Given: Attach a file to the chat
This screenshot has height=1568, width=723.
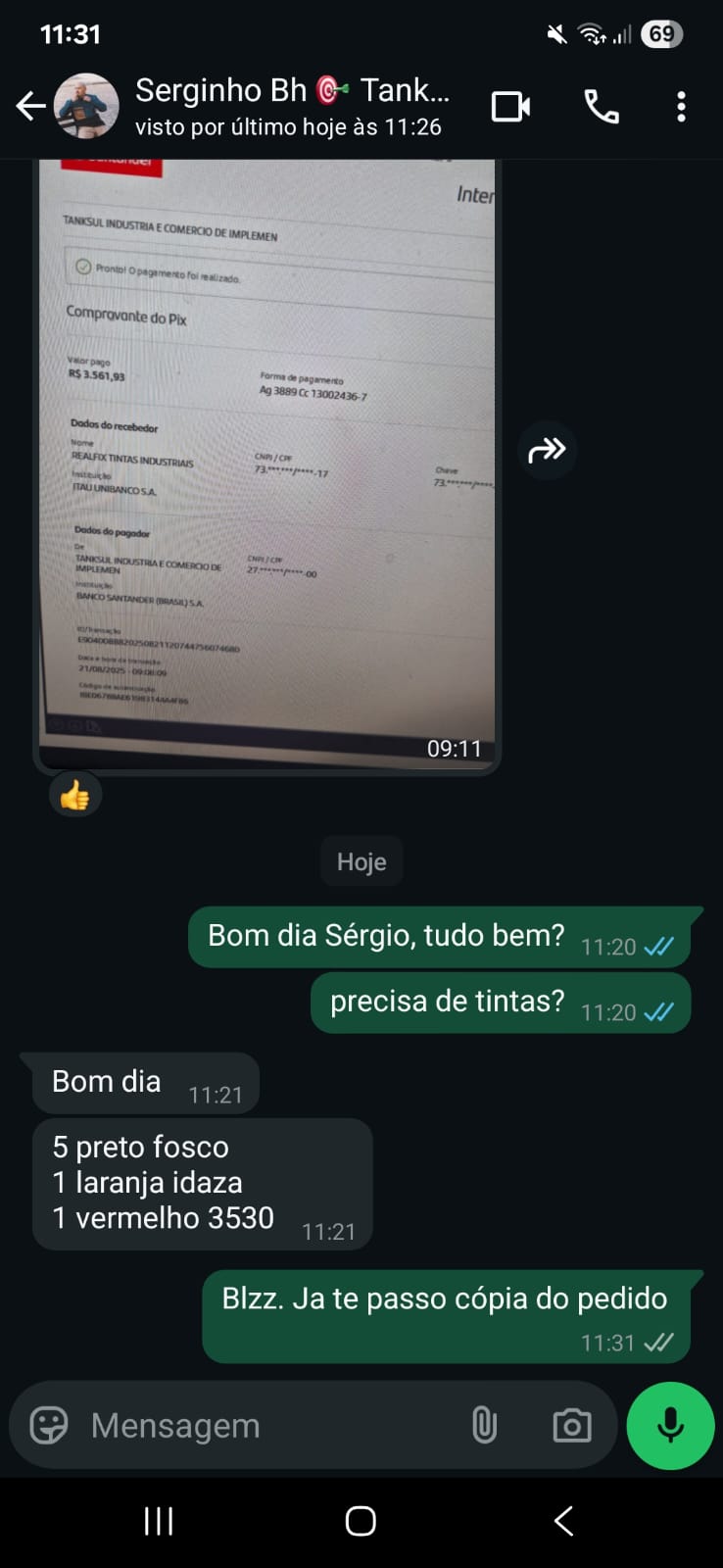Looking at the screenshot, I should [484, 1425].
